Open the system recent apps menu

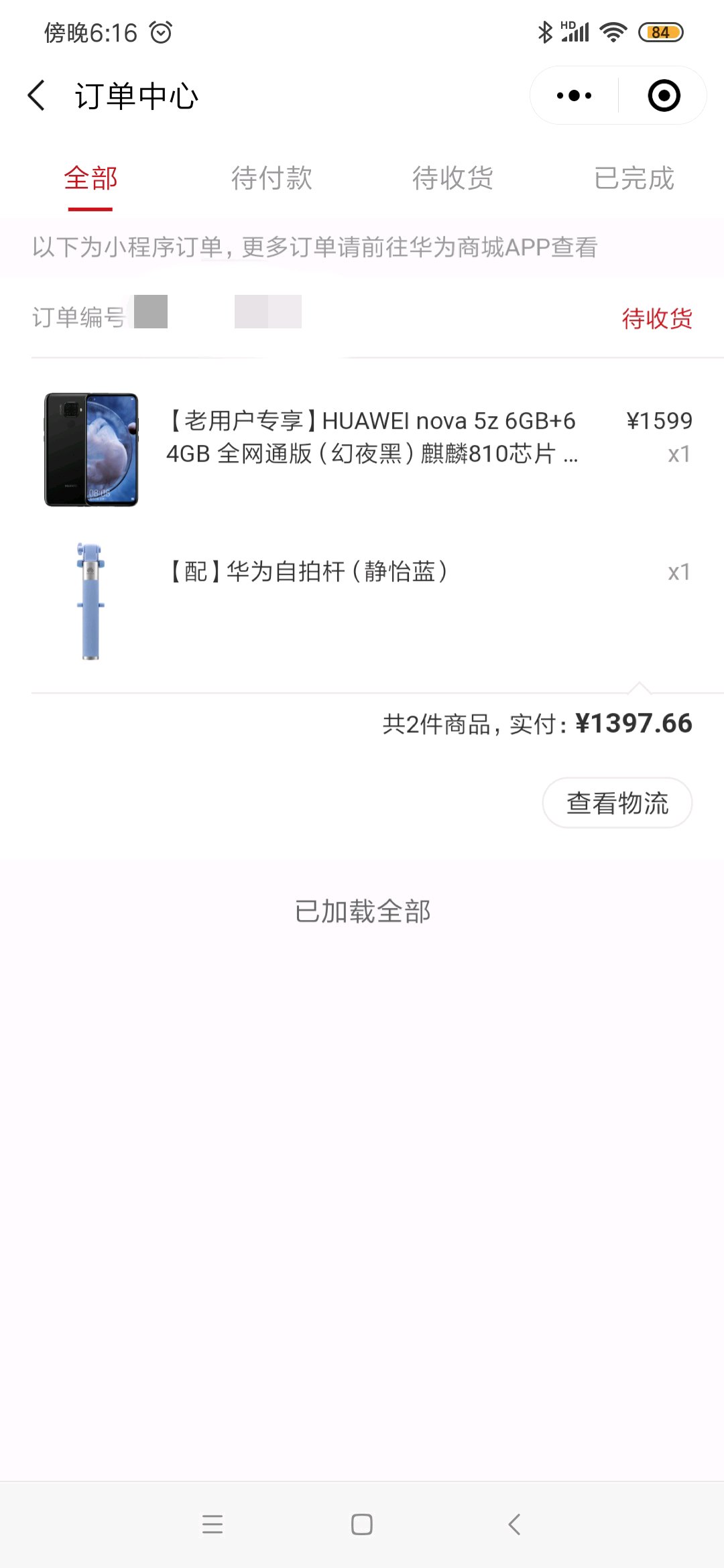pyautogui.click(x=213, y=1524)
